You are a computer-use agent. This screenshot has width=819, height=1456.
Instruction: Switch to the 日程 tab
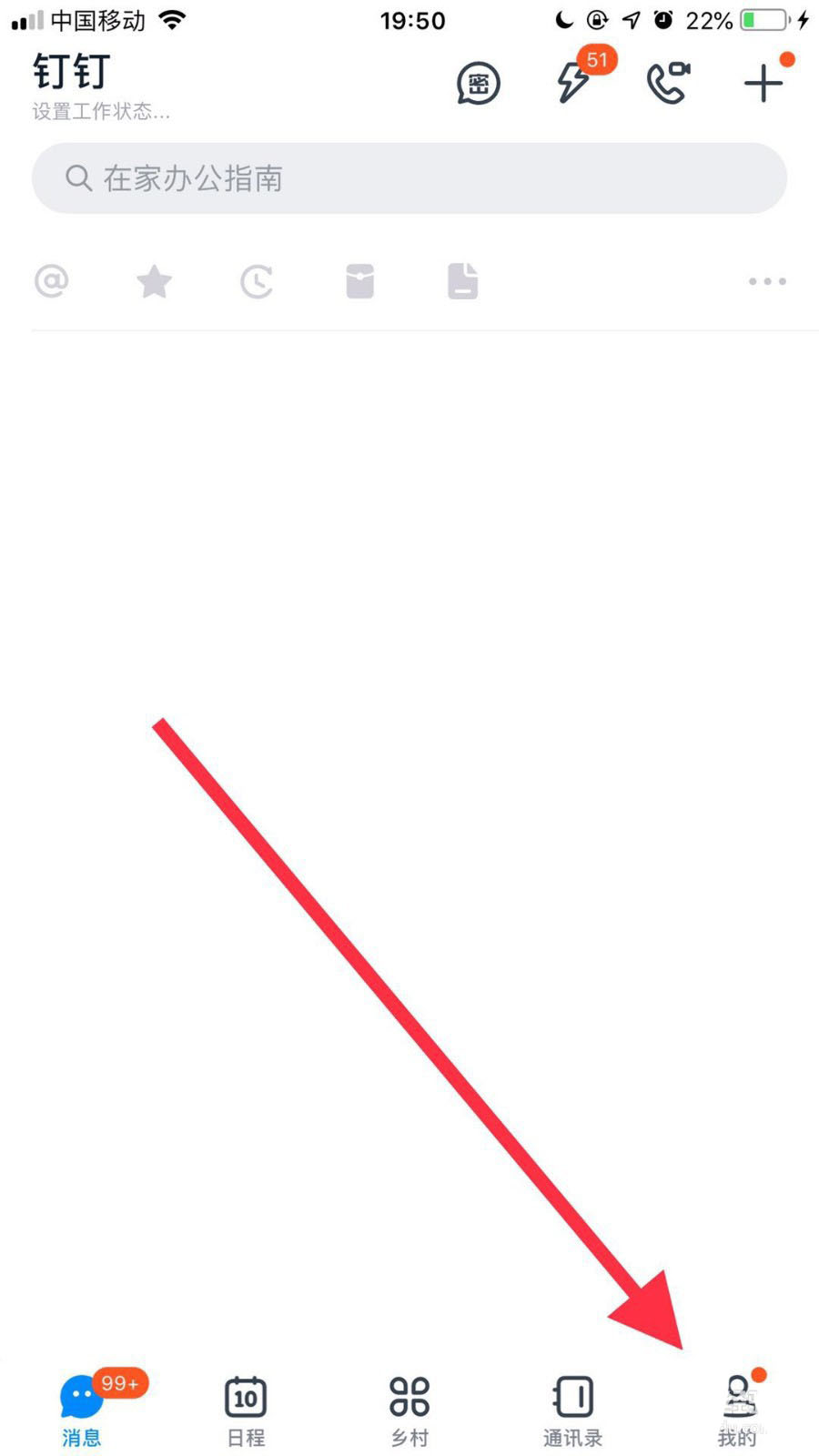pyautogui.click(x=246, y=1409)
